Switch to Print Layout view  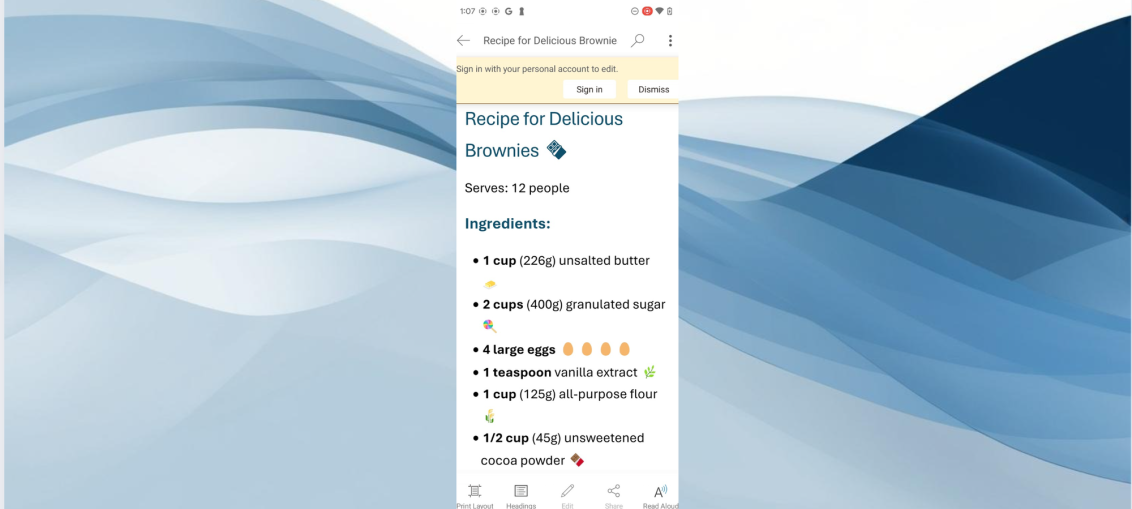click(475, 494)
